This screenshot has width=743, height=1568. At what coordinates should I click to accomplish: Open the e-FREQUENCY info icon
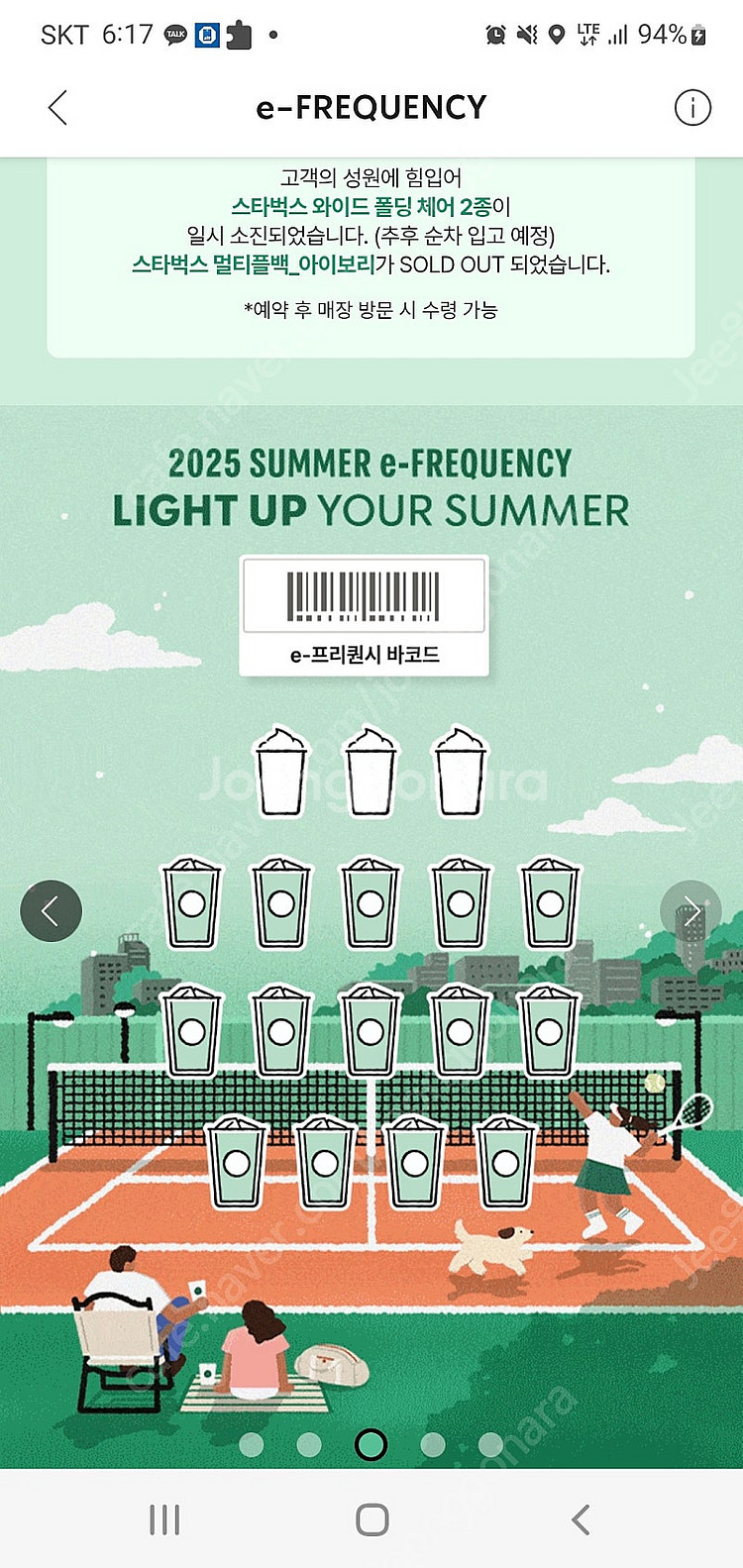[x=692, y=107]
